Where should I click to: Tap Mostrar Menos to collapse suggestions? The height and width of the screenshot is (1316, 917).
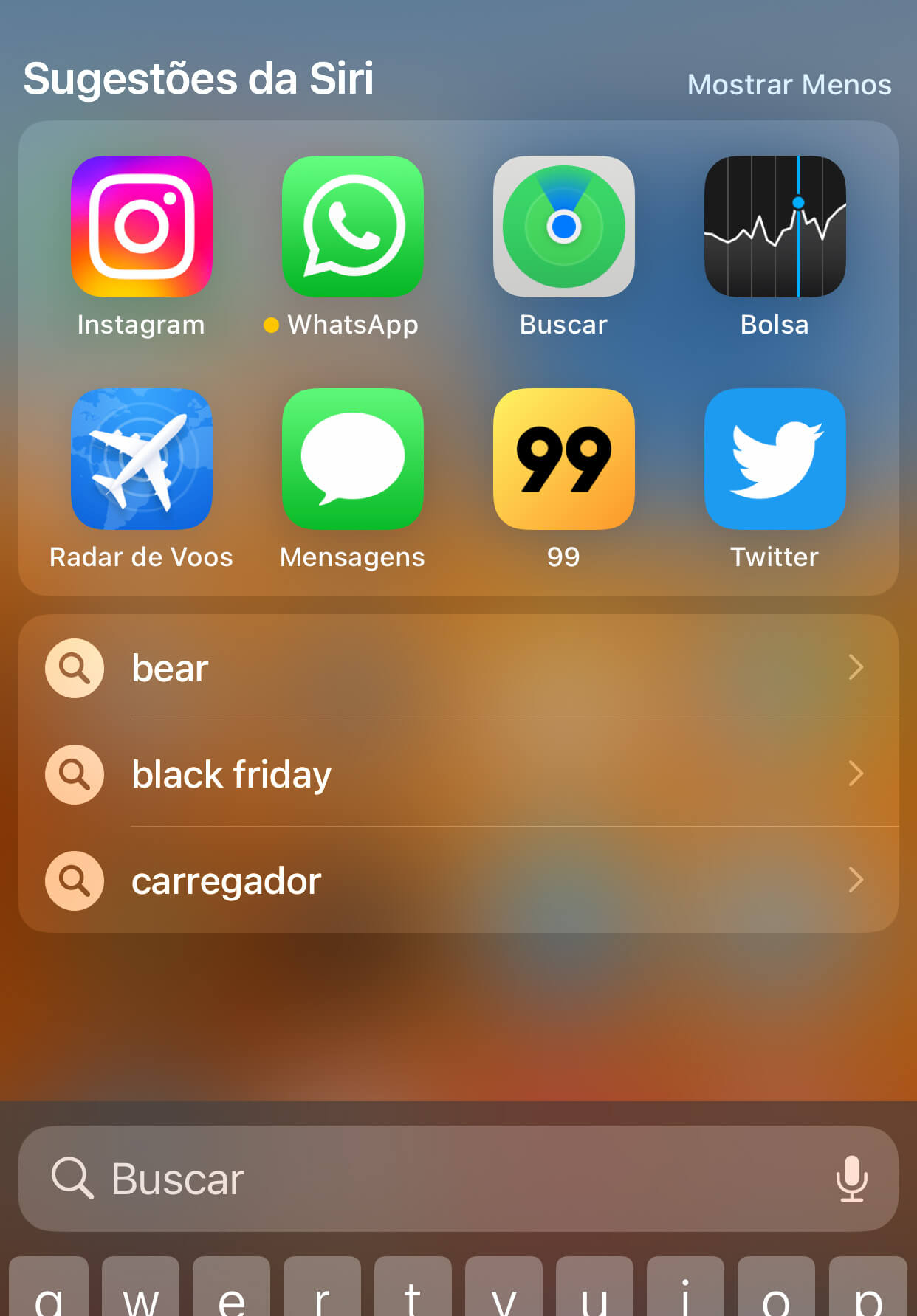[x=789, y=85]
